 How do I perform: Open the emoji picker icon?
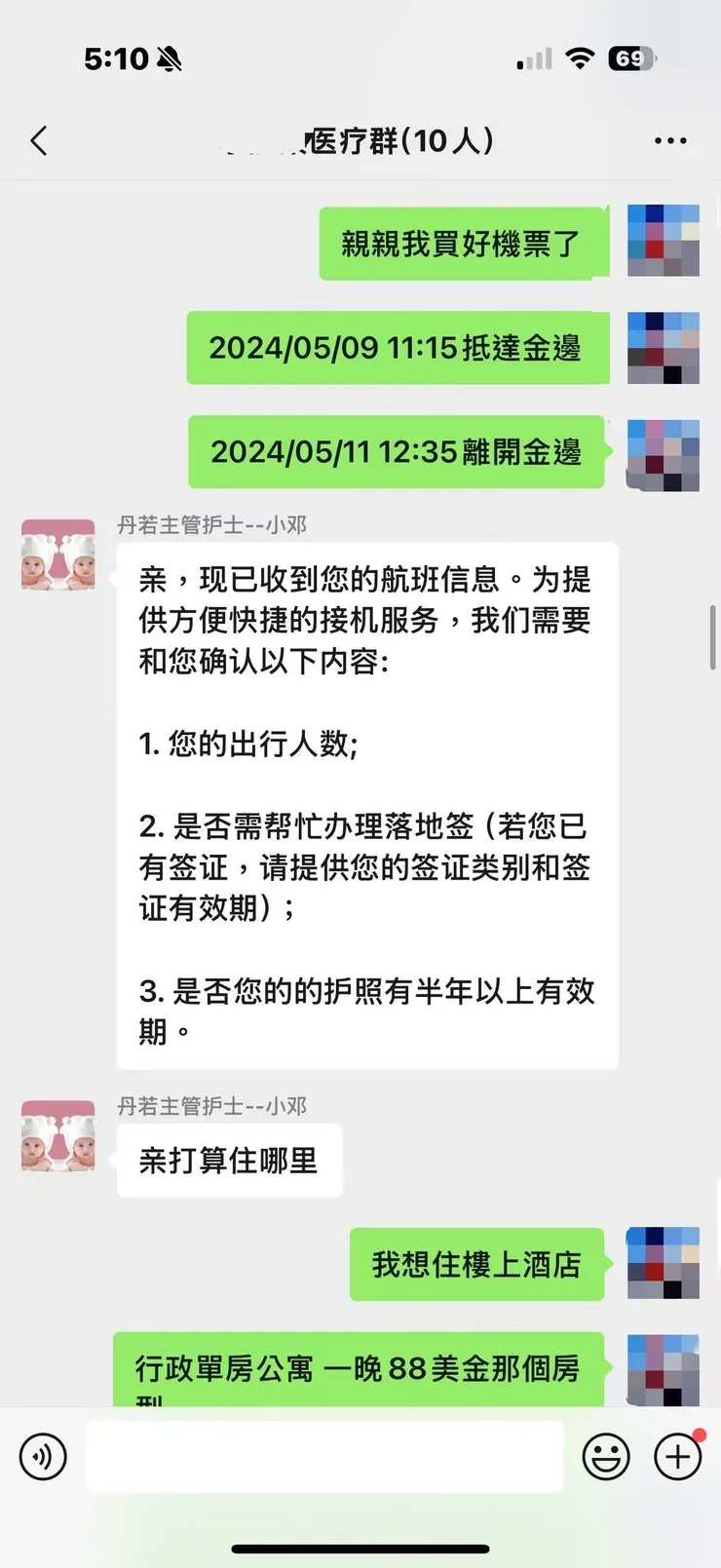[605, 1456]
